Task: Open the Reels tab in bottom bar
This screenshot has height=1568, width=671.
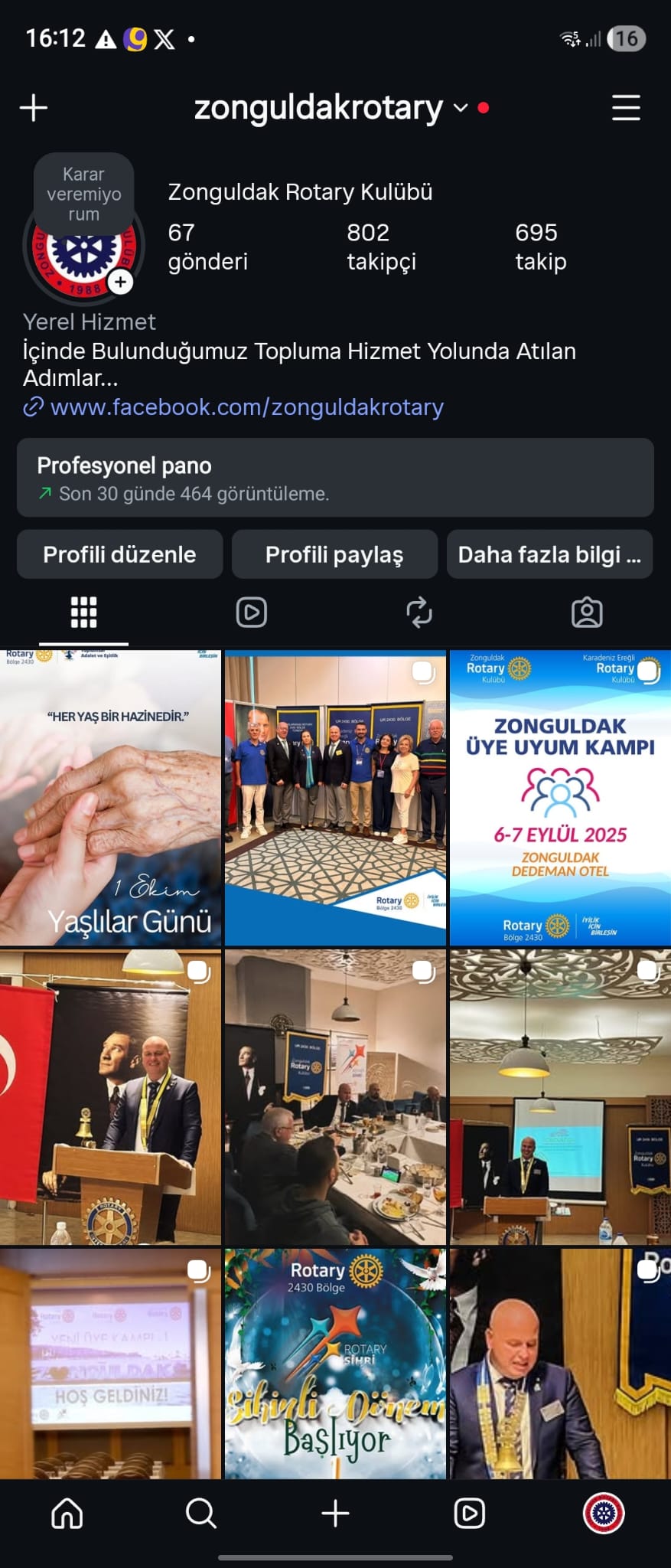Action: coord(469,1513)
